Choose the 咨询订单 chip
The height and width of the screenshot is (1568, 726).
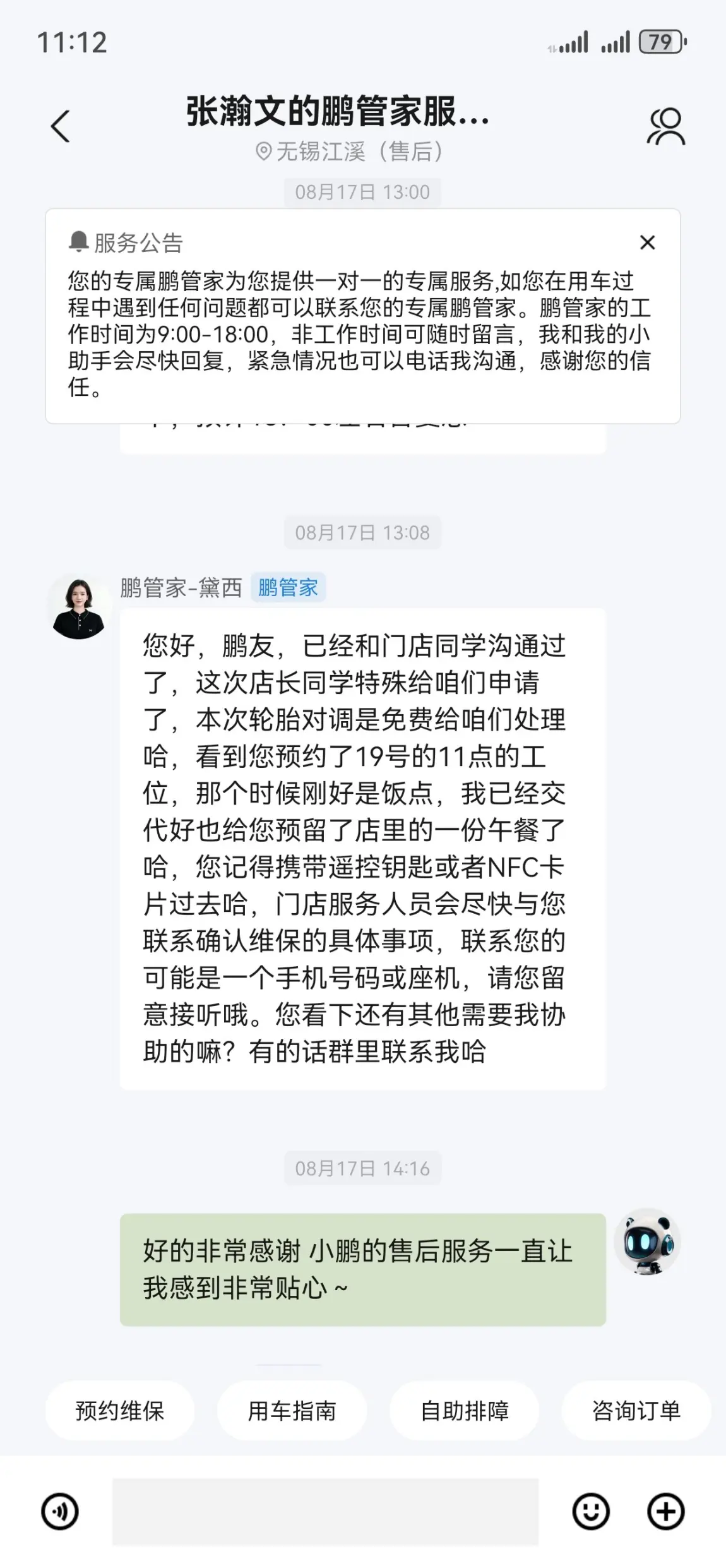click(636, 1410)
